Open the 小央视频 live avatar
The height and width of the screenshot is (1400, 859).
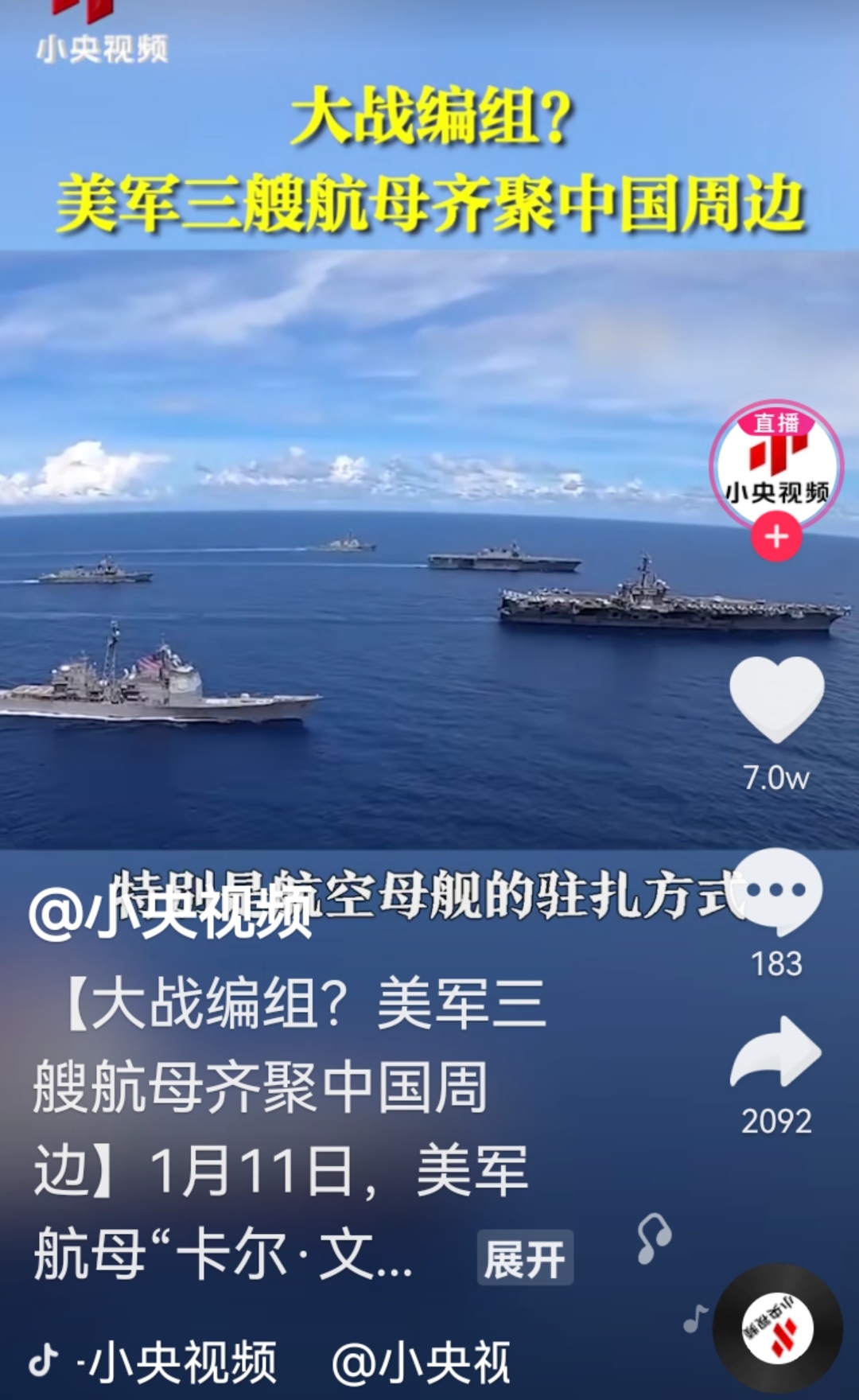click(x=776, y=465)
